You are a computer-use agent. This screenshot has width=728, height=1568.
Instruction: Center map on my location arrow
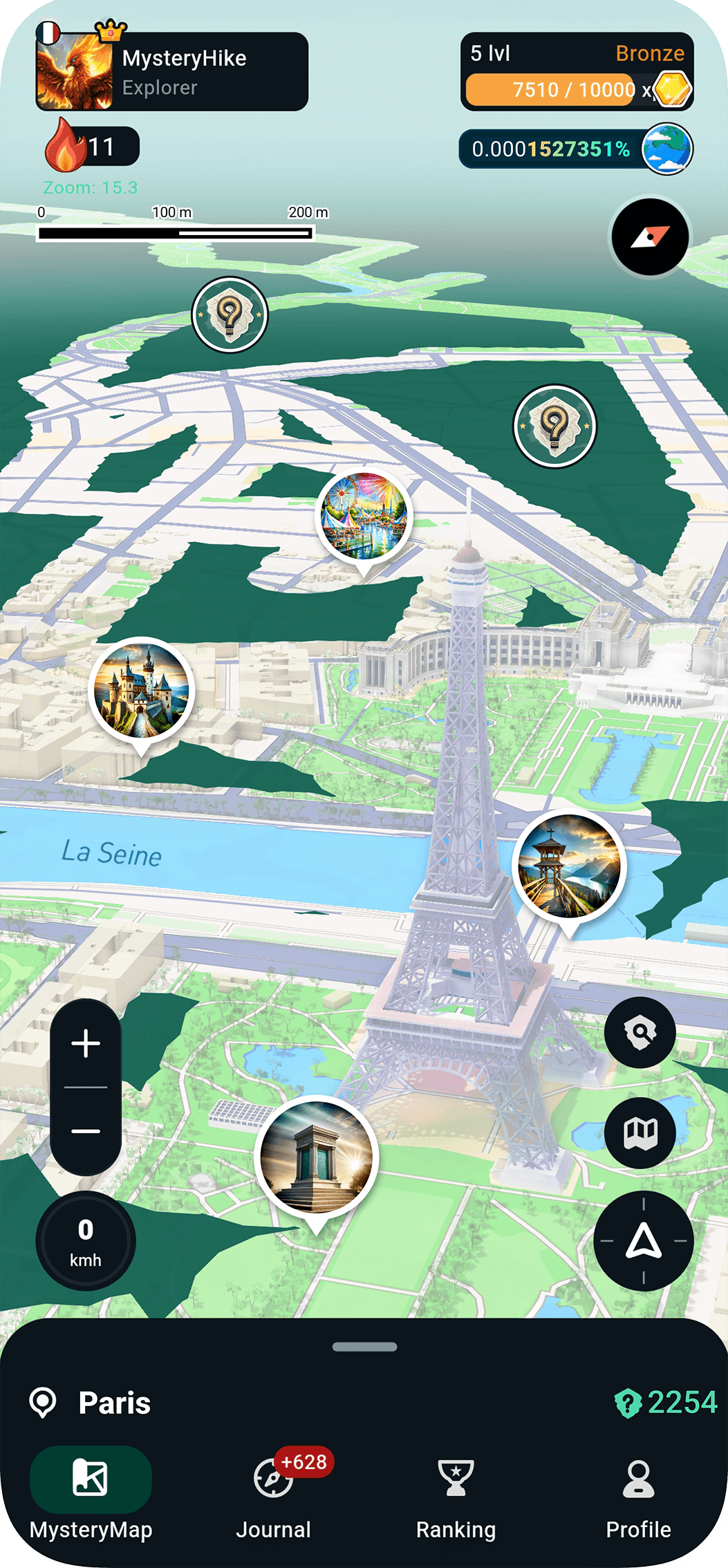[x=643, y=1240]
